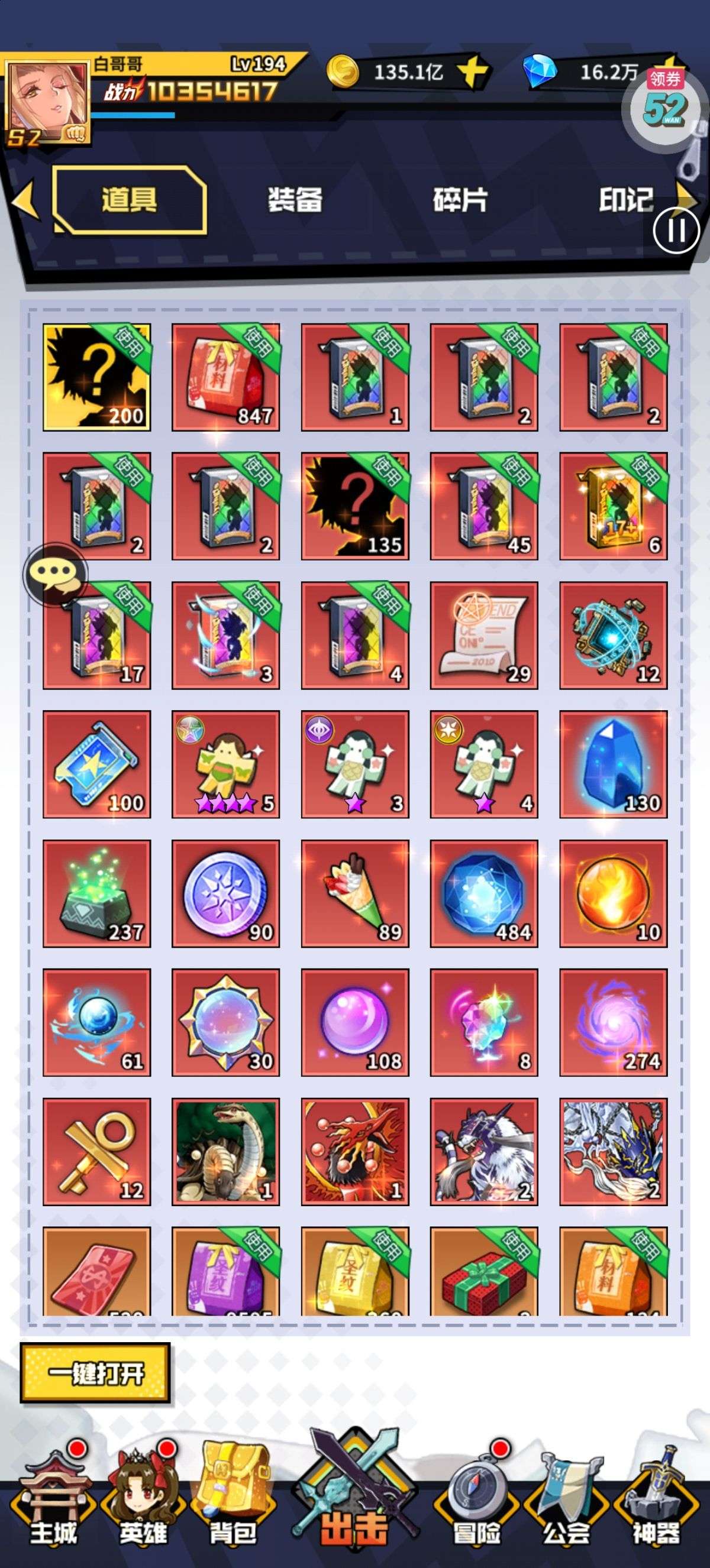This screenshot has width=710, height=1568.
Task: Select the golden key item with 12
Action: tap(97, 1152)
